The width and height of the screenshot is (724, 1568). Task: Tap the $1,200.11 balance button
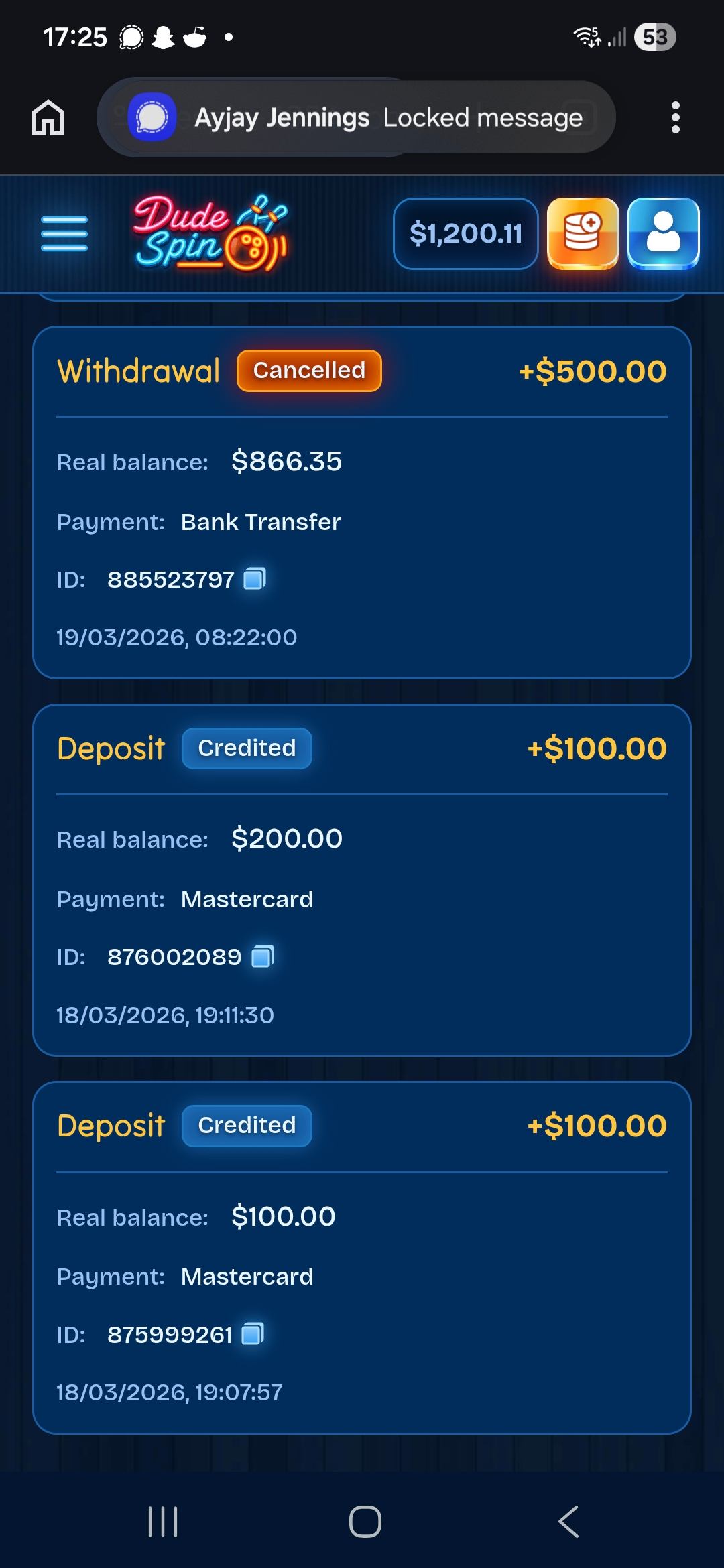[466, 234]
